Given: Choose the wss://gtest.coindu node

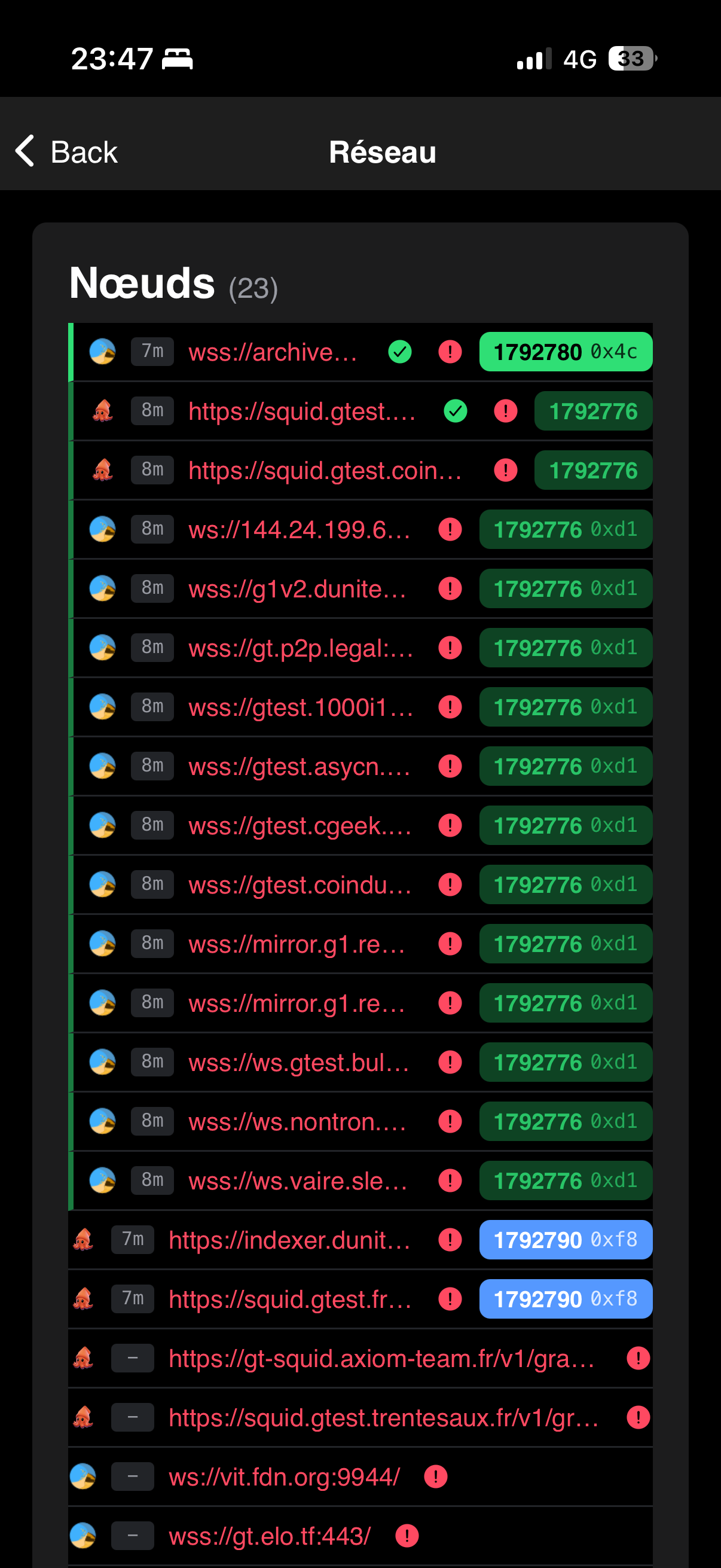Looking at the screenshot, I should [300, 884].
